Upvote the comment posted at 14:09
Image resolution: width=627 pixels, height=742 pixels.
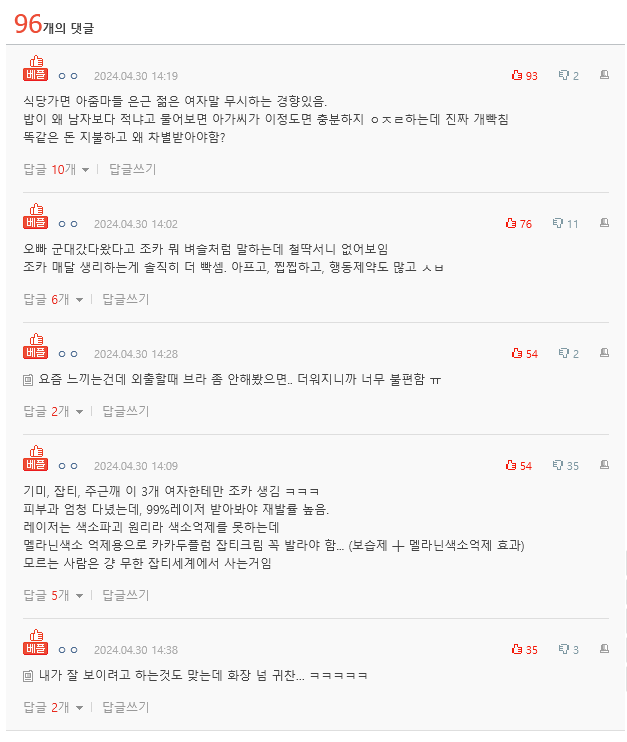pyautogui.click(x=511, y=465)
